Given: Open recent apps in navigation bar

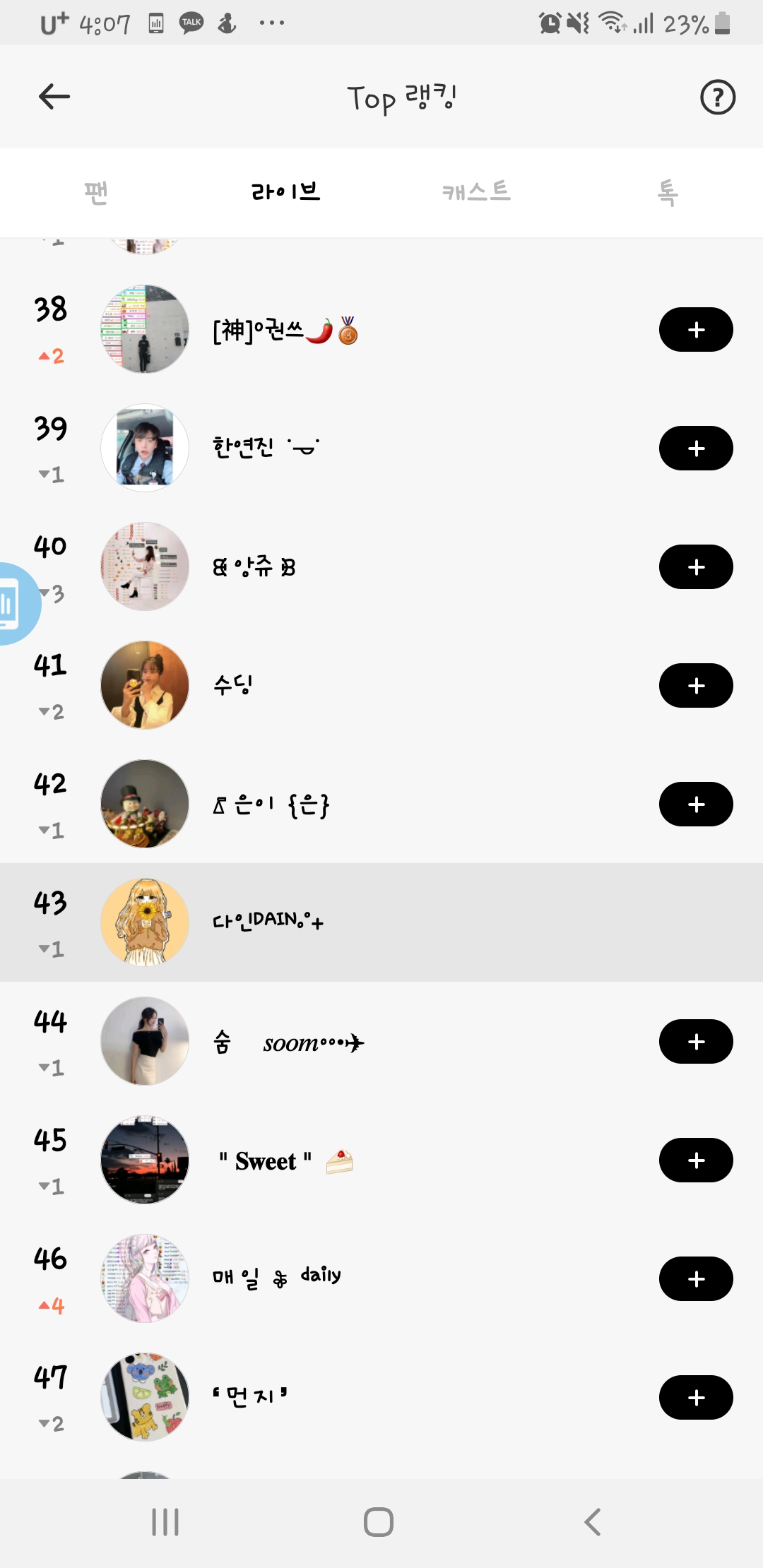Looking at the screenshot, I should [x=165, y=1522].
